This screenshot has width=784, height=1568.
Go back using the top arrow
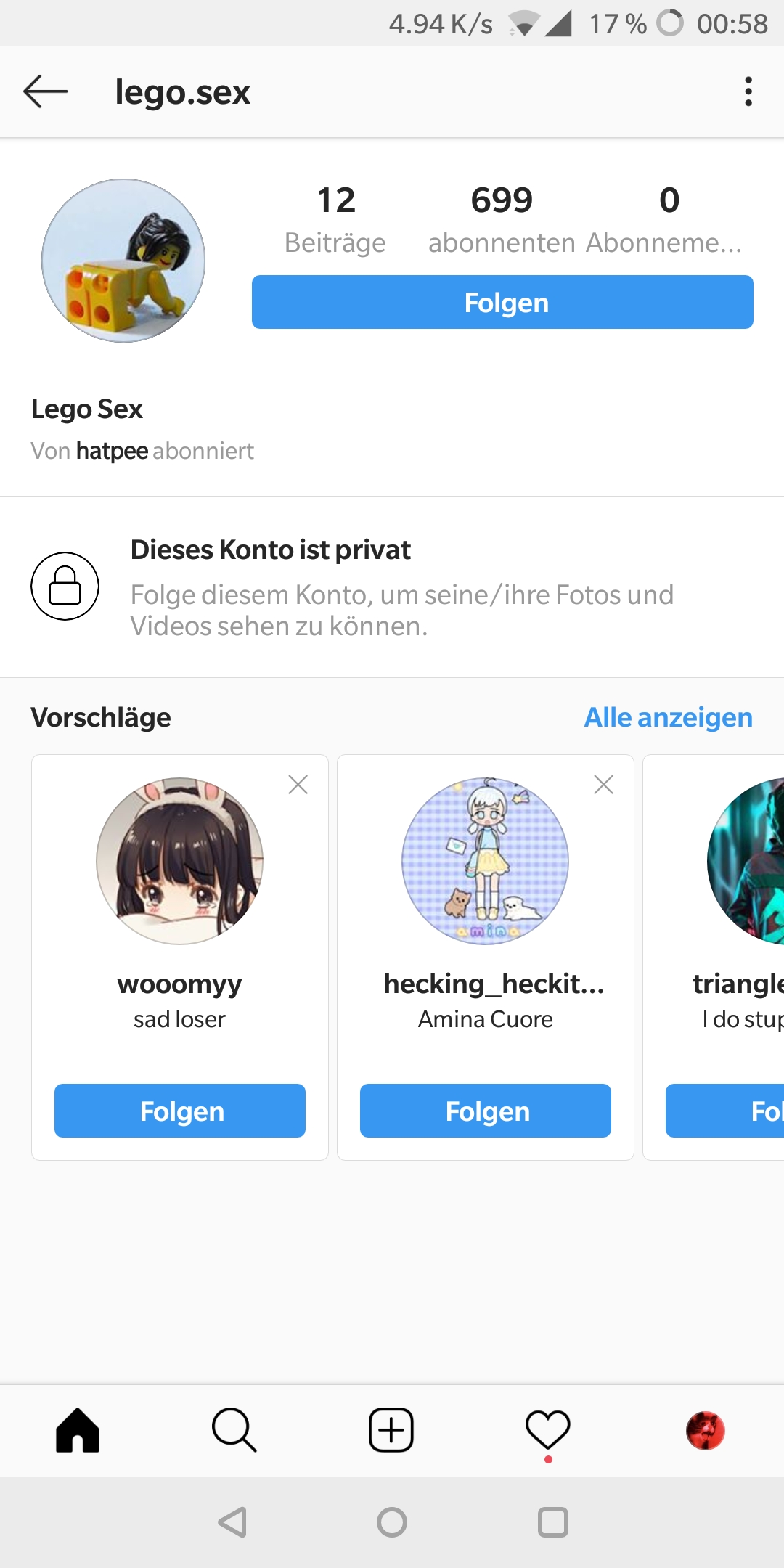[x=45, y=92]
